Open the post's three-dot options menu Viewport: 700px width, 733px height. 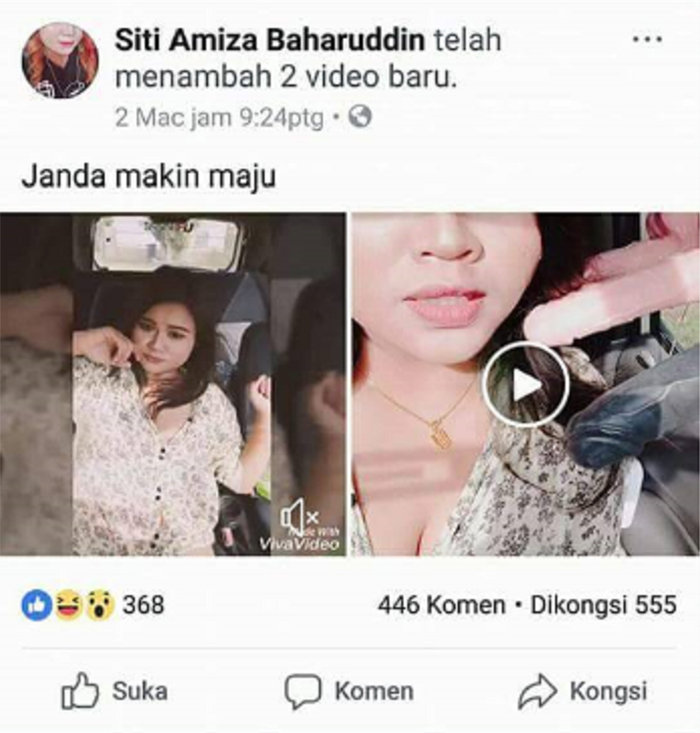coord(647,39)
